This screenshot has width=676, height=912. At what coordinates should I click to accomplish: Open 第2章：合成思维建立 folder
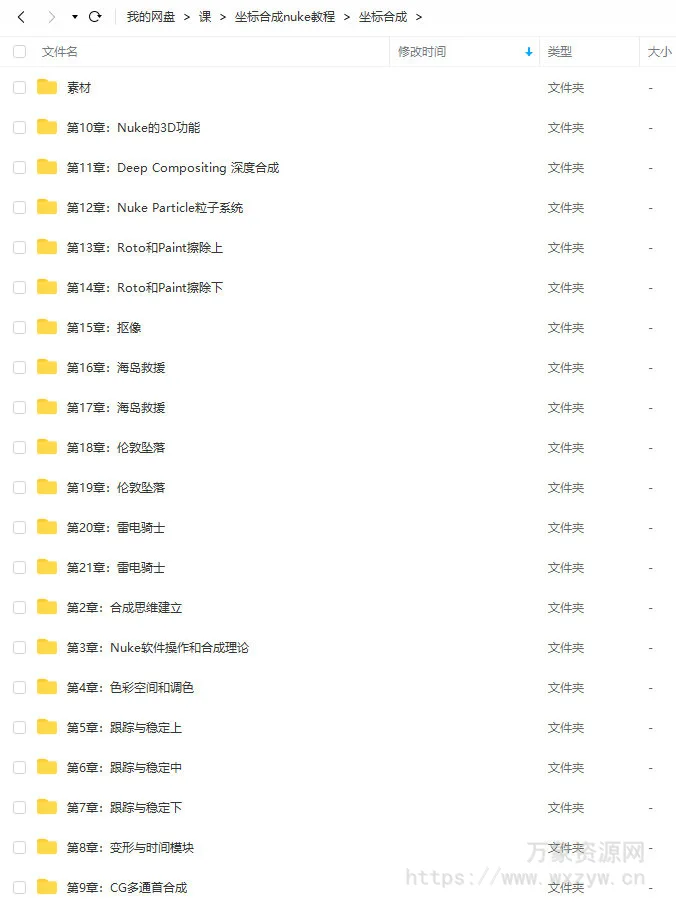[x=124, y=608]
